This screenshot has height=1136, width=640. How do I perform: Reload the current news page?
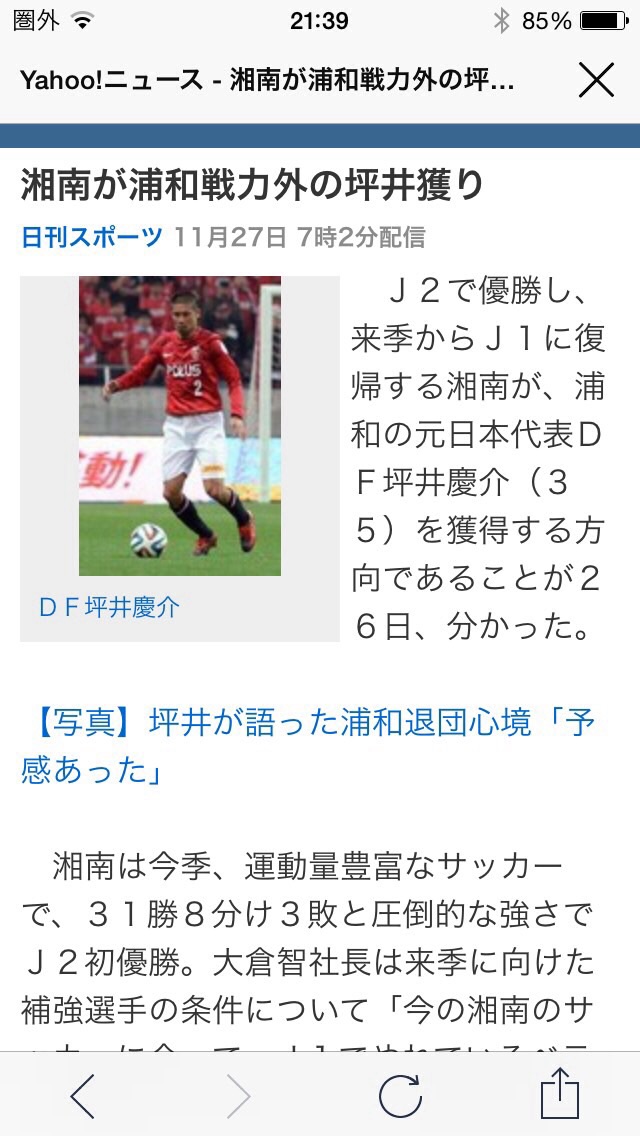(400, 1097)
